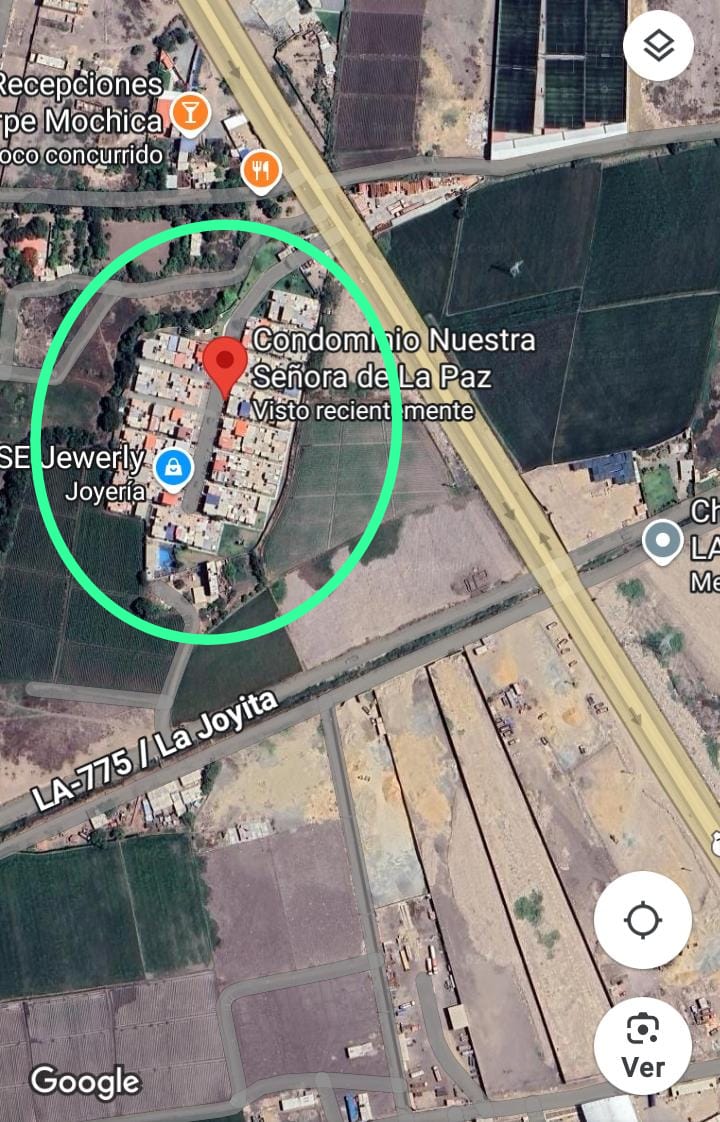Screen dimensions: 720x1122
Task: Tap the Ver camera button
Action: tap(642, 1045)
